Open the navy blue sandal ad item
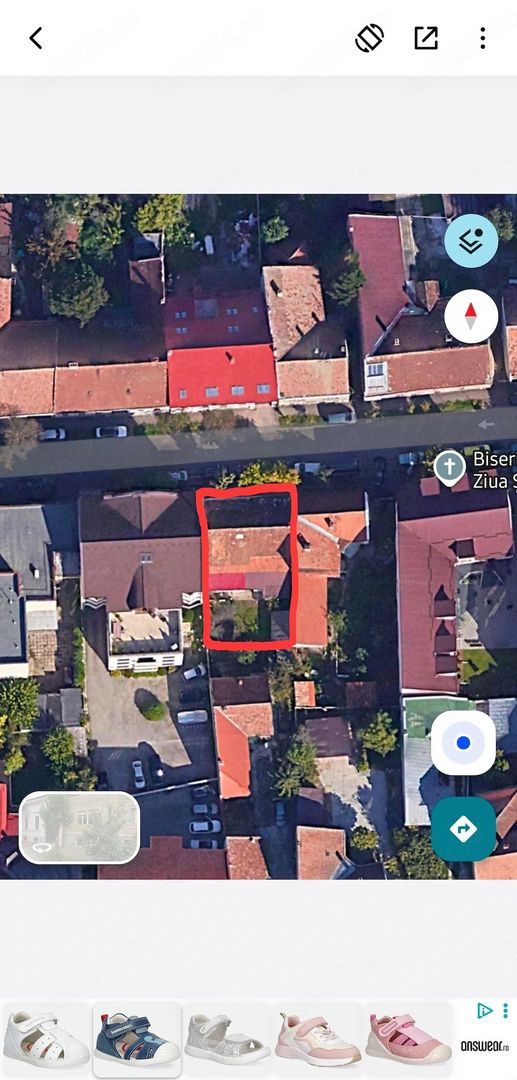Screen dimensions: 517x1080 [x=137, y=1039]
